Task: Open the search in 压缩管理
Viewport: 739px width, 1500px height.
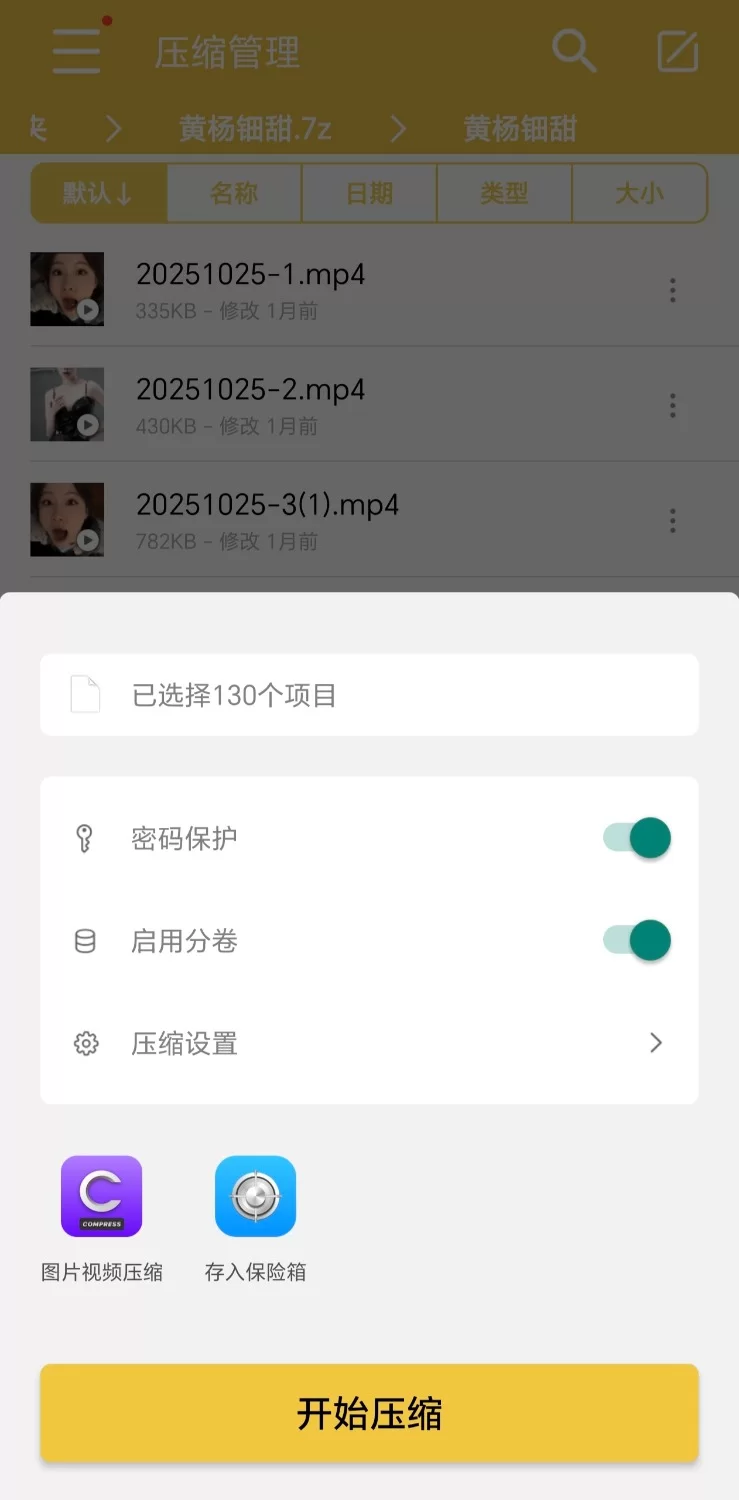Action: [x=574, y=50]
